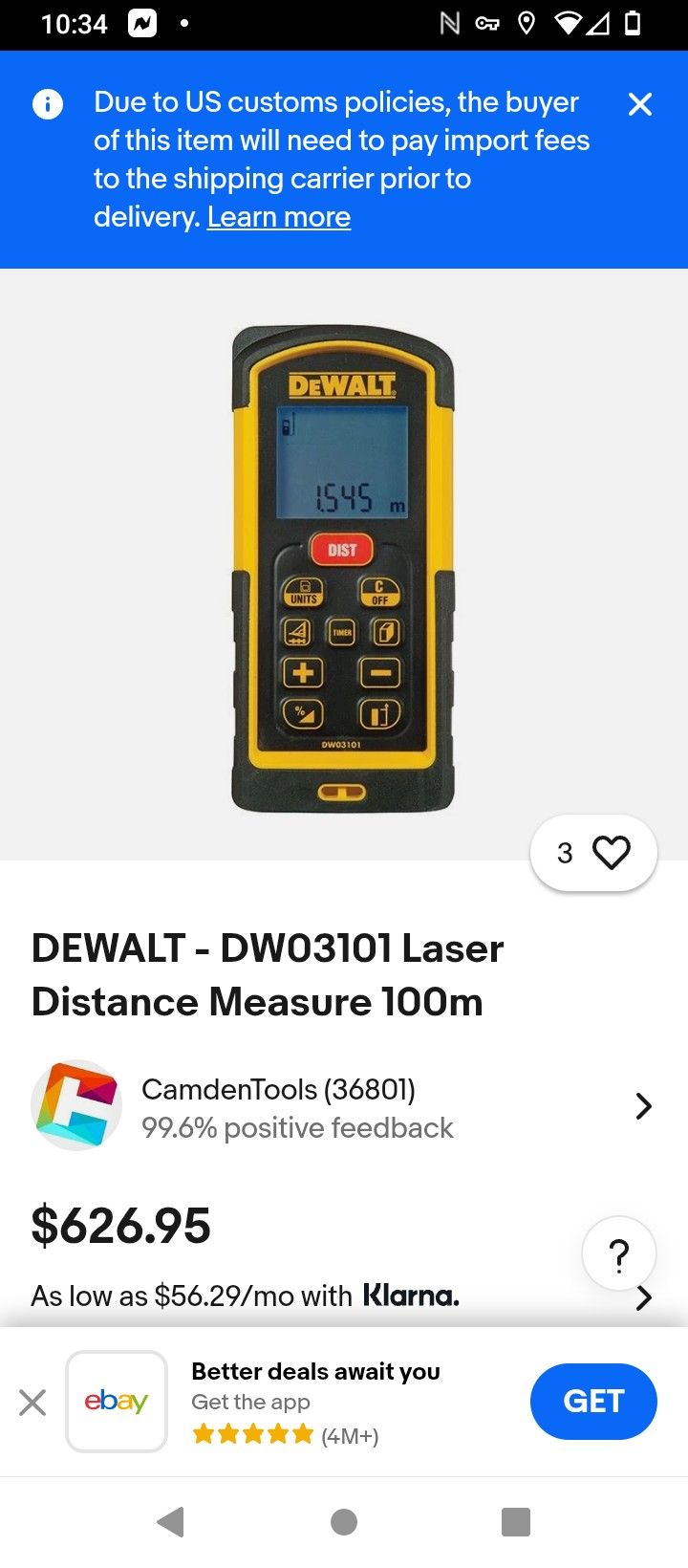Open the help question mark icon
Viewport: 688px width, 1568px height.
pos(618,1253)
